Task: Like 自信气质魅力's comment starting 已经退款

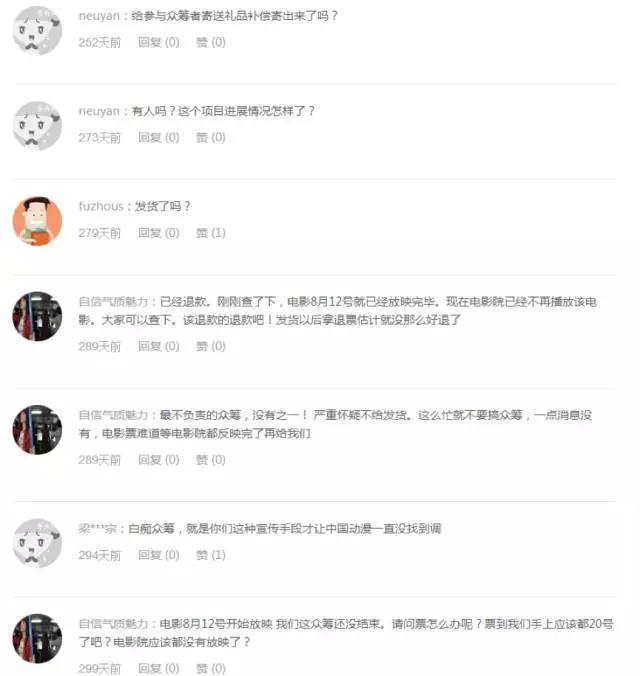Action: pos(211,346)
